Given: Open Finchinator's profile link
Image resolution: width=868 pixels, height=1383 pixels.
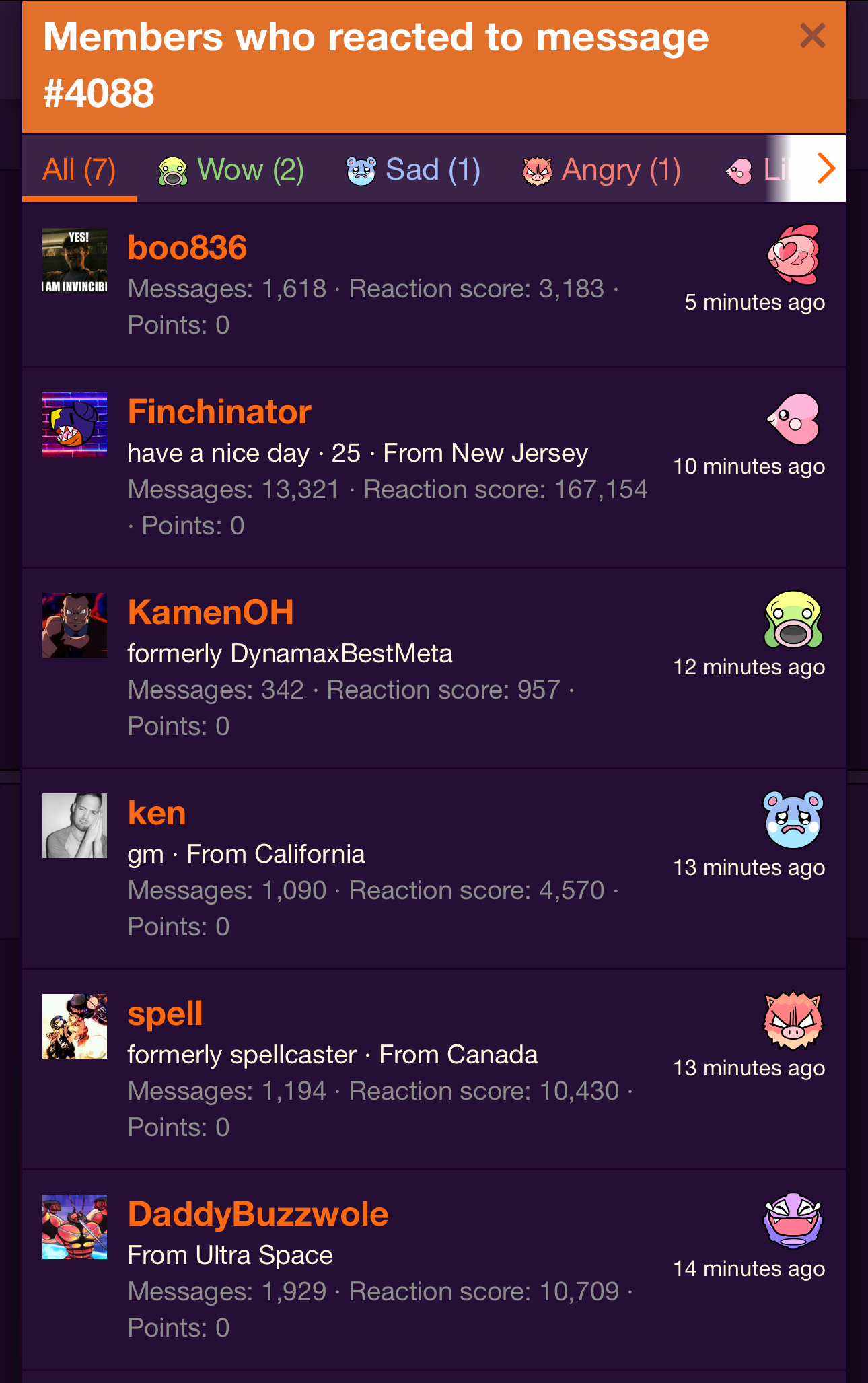Looking at the screenshot, I should [219, 412].
